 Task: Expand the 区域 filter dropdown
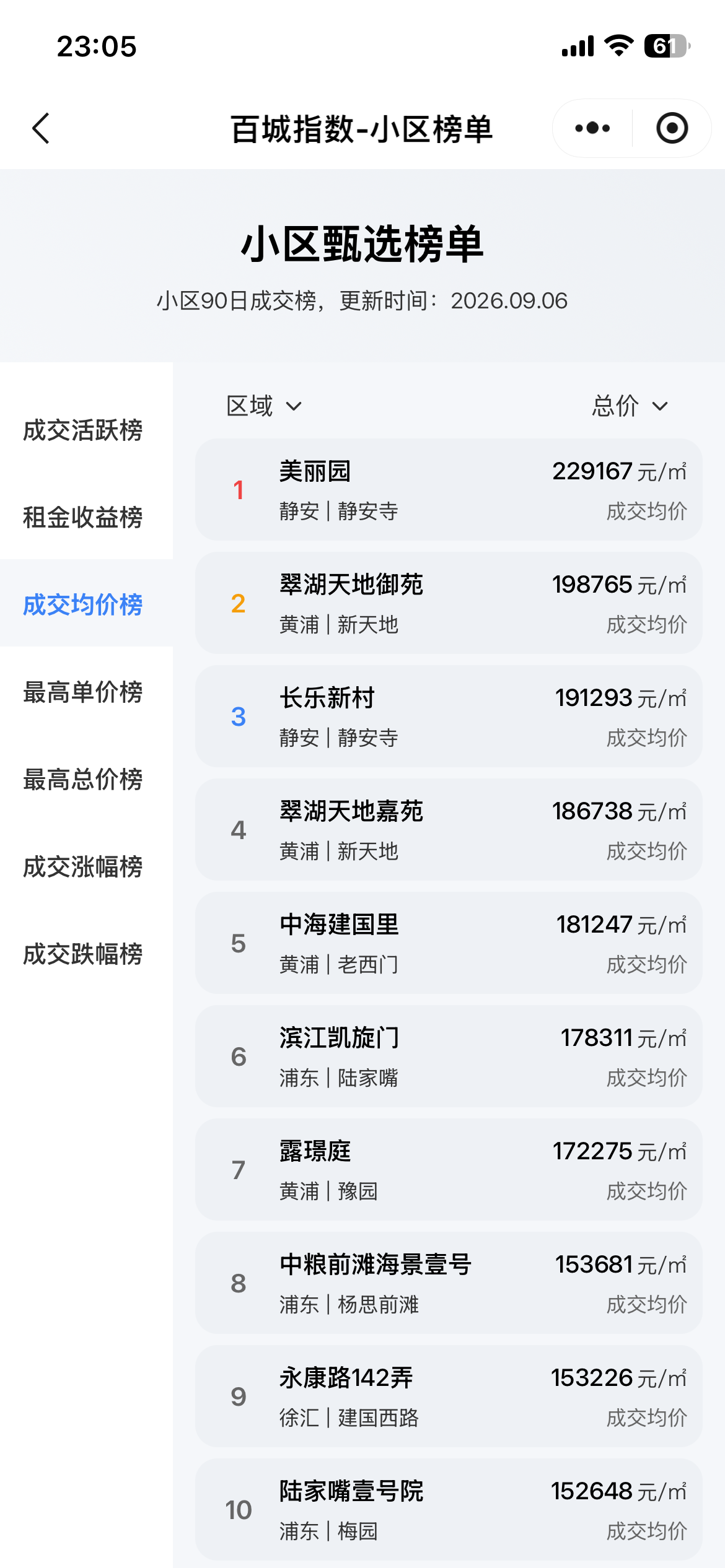point(264,406)
